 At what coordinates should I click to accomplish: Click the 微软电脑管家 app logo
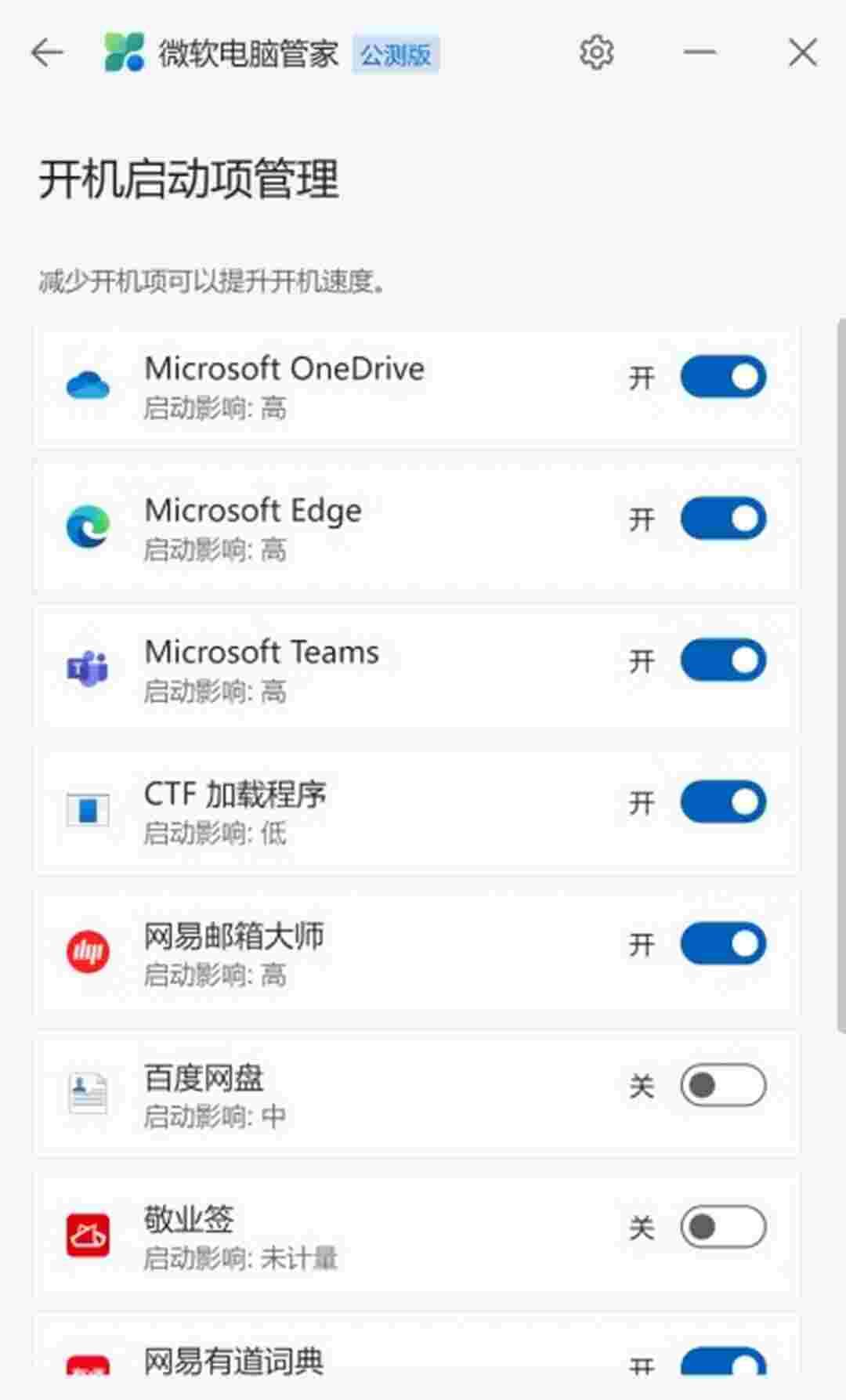125,52
